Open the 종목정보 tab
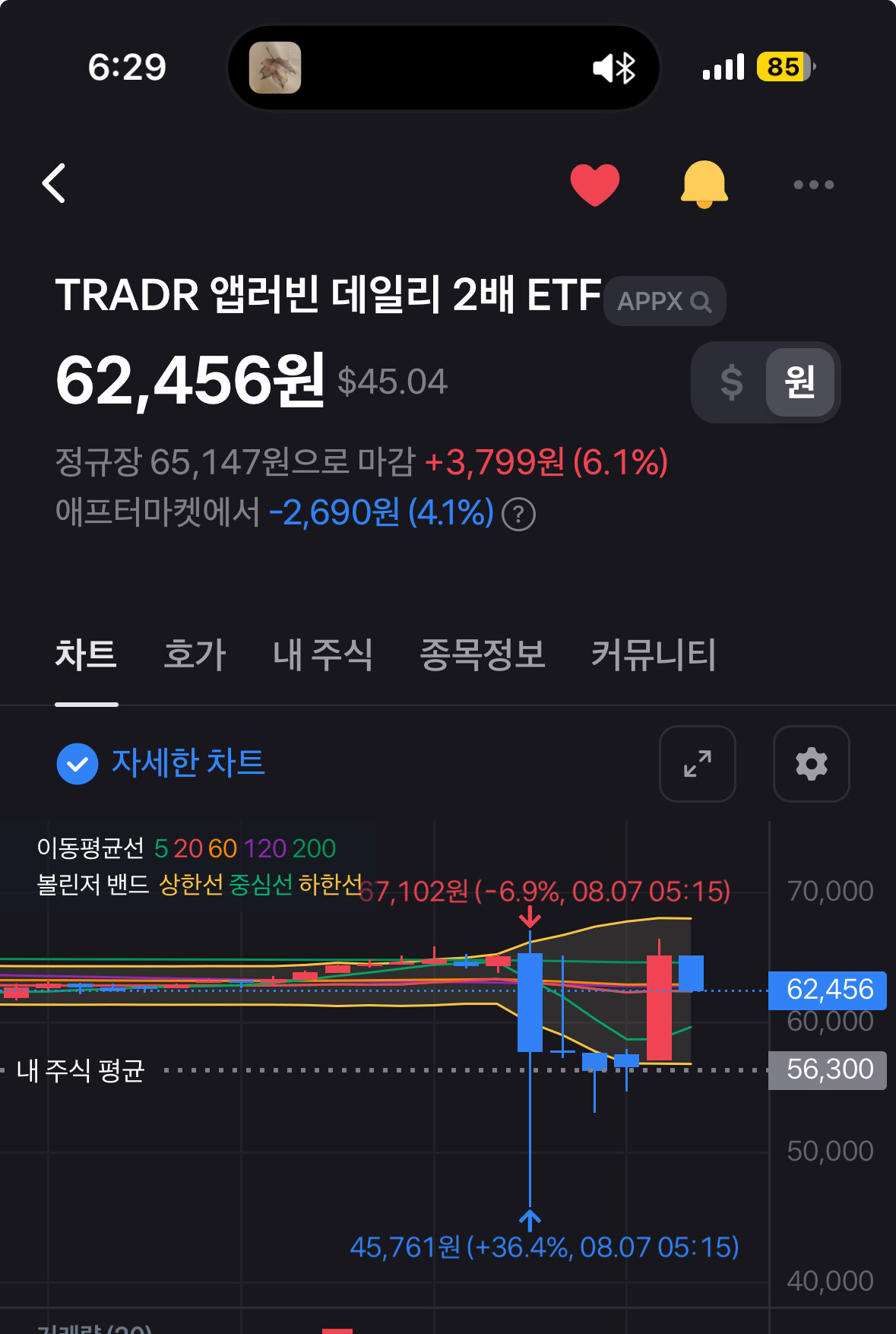 483,654
